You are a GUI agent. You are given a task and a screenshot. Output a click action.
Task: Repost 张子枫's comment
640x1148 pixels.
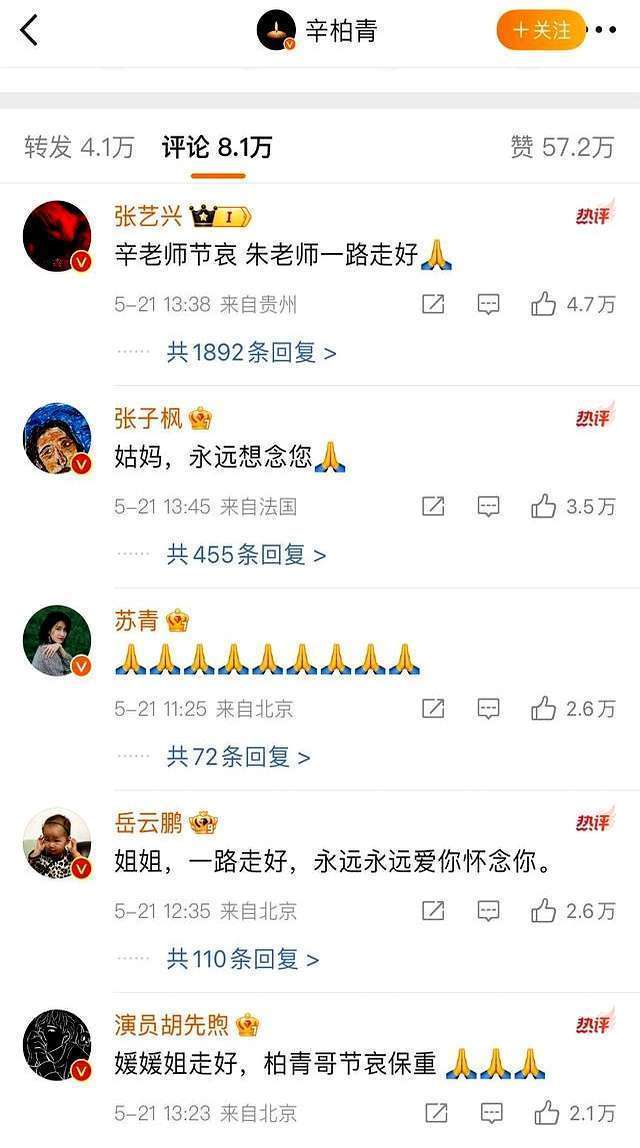[433, 506]
